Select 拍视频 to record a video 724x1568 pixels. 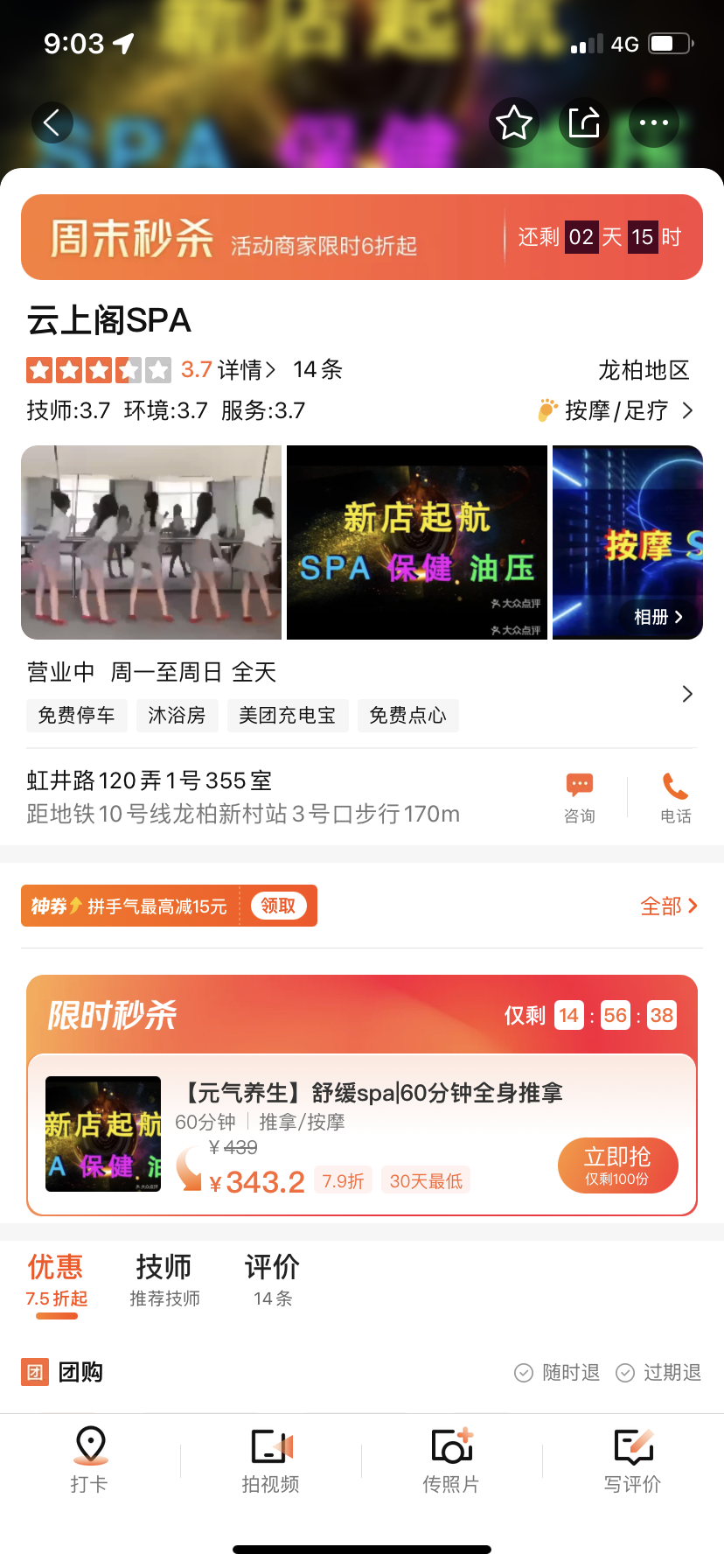coord(271,1458)
